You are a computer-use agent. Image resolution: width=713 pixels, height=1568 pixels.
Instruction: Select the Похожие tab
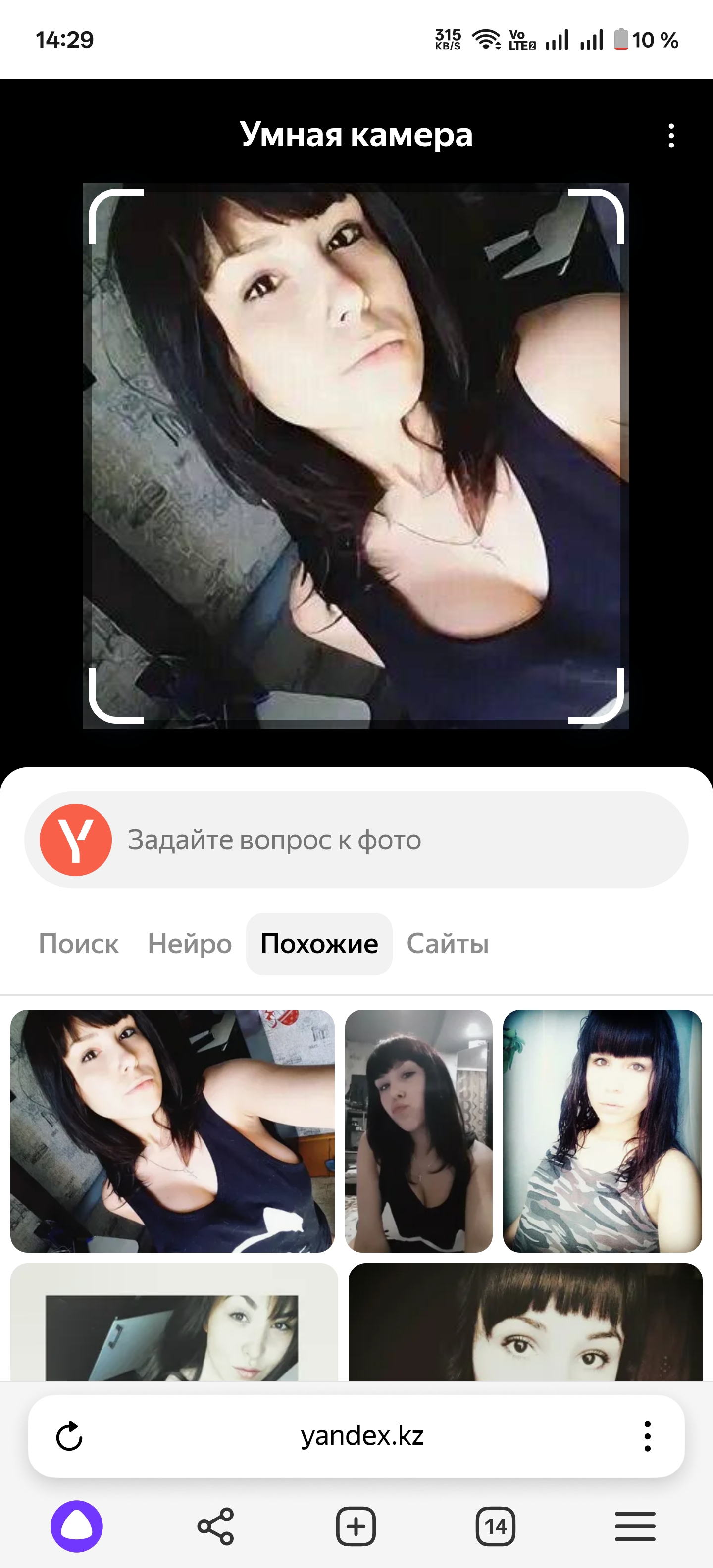(319, 944)
